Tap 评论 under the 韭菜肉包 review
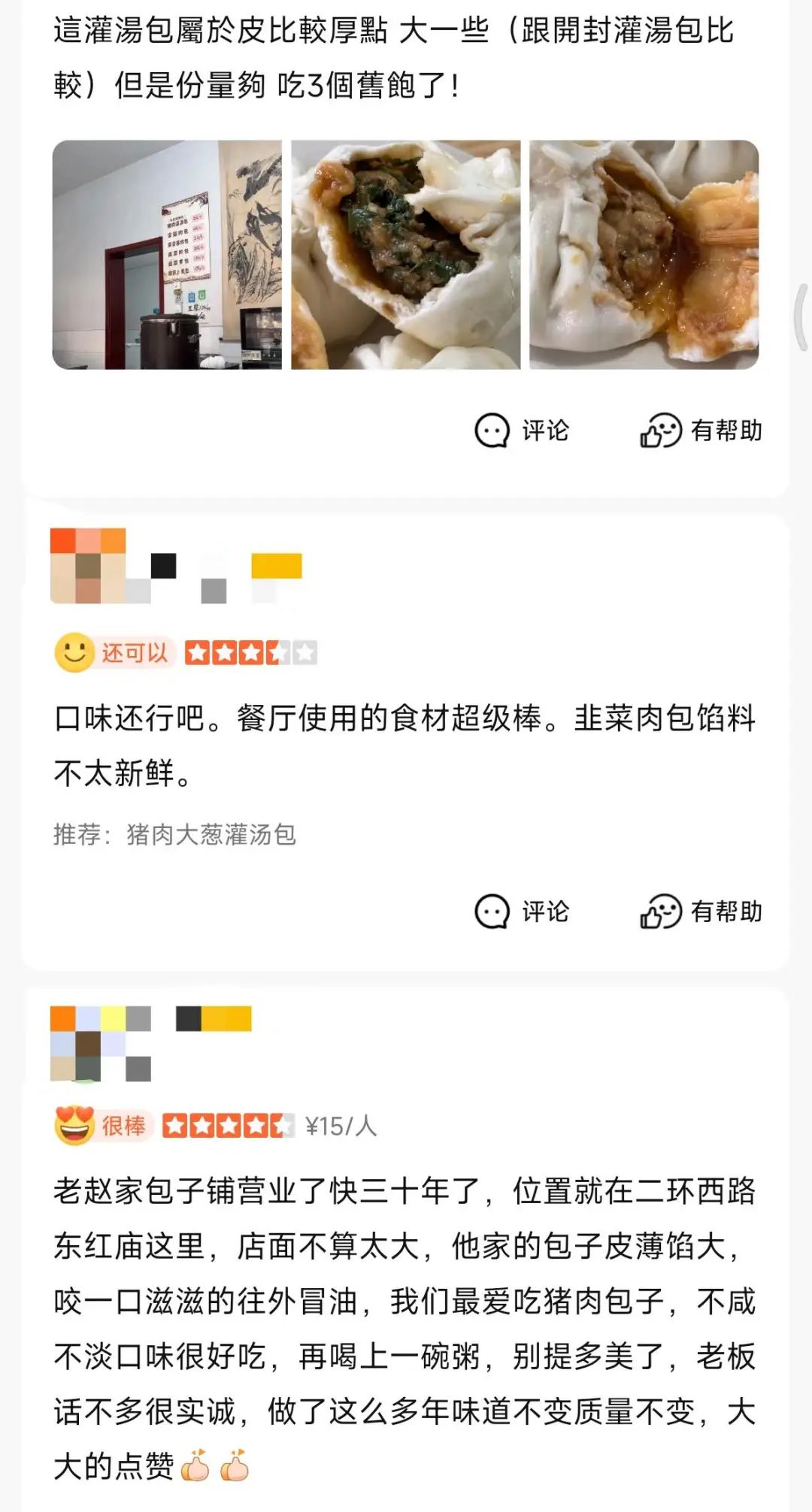 pos(522,912)
